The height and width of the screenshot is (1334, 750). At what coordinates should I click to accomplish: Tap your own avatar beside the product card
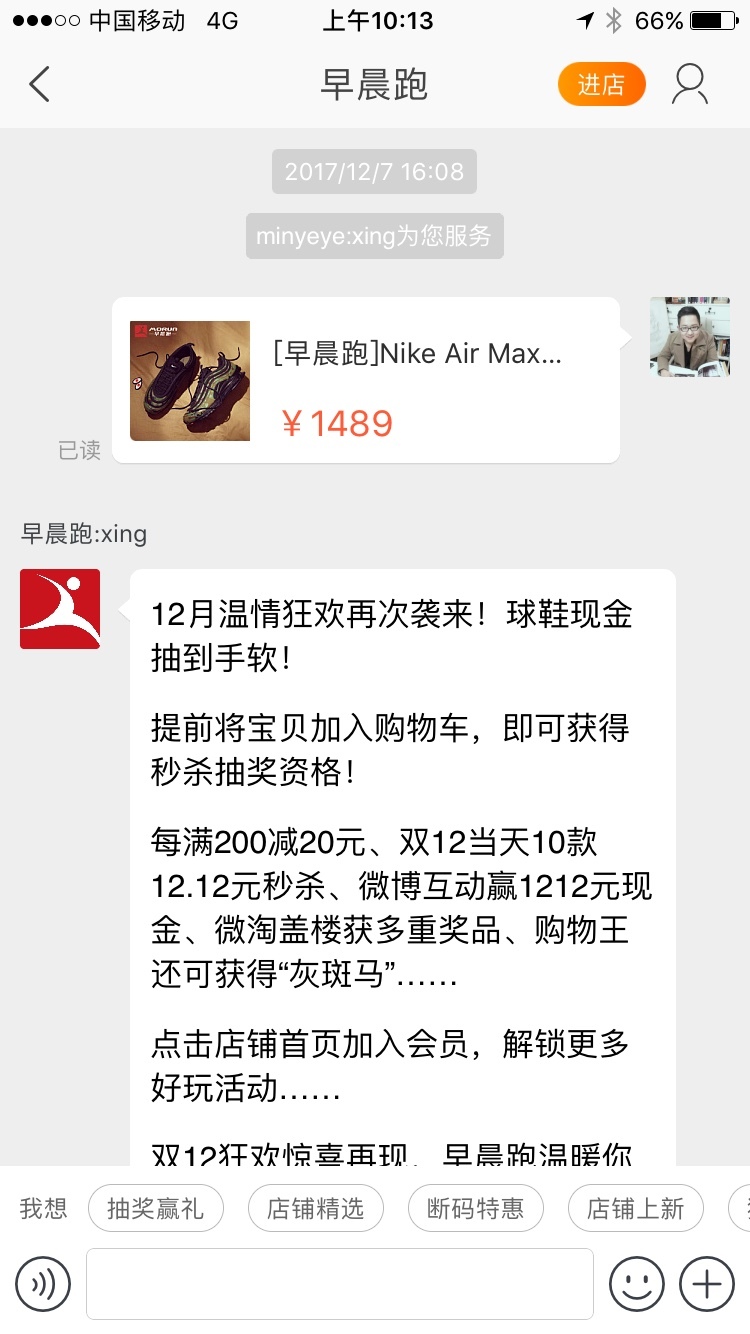(689, 336)
